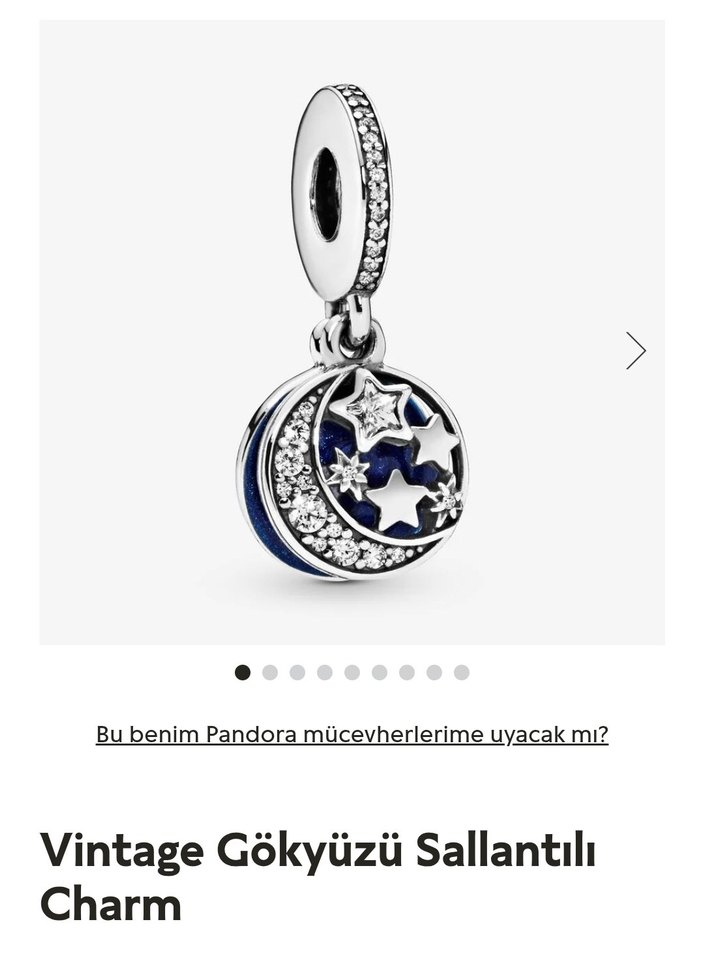This screenshot has width=704, height=974.
Task: Open the Vintage Gökyüzü charm image
Action: pos(352,332)
